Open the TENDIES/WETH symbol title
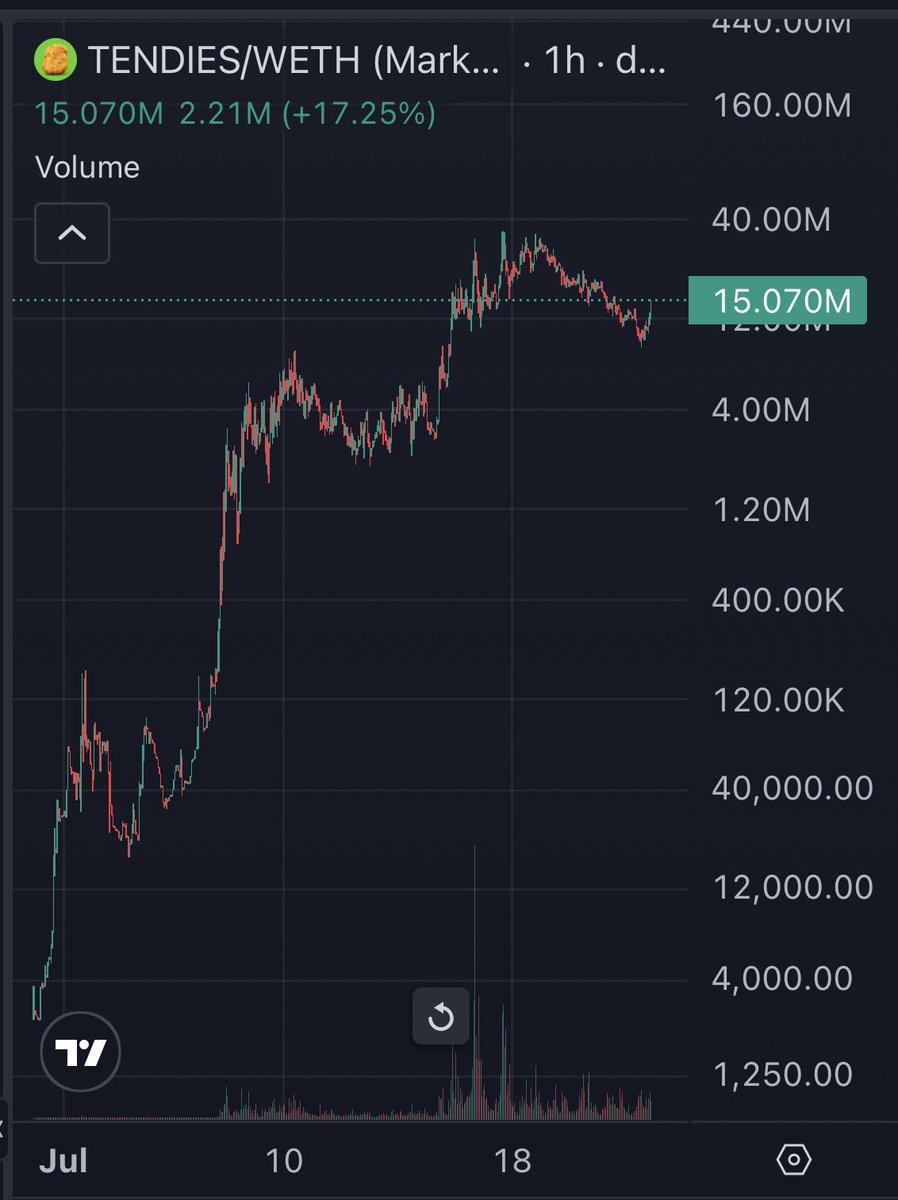This screenshot has height=1200, width=898. (294, 61)
